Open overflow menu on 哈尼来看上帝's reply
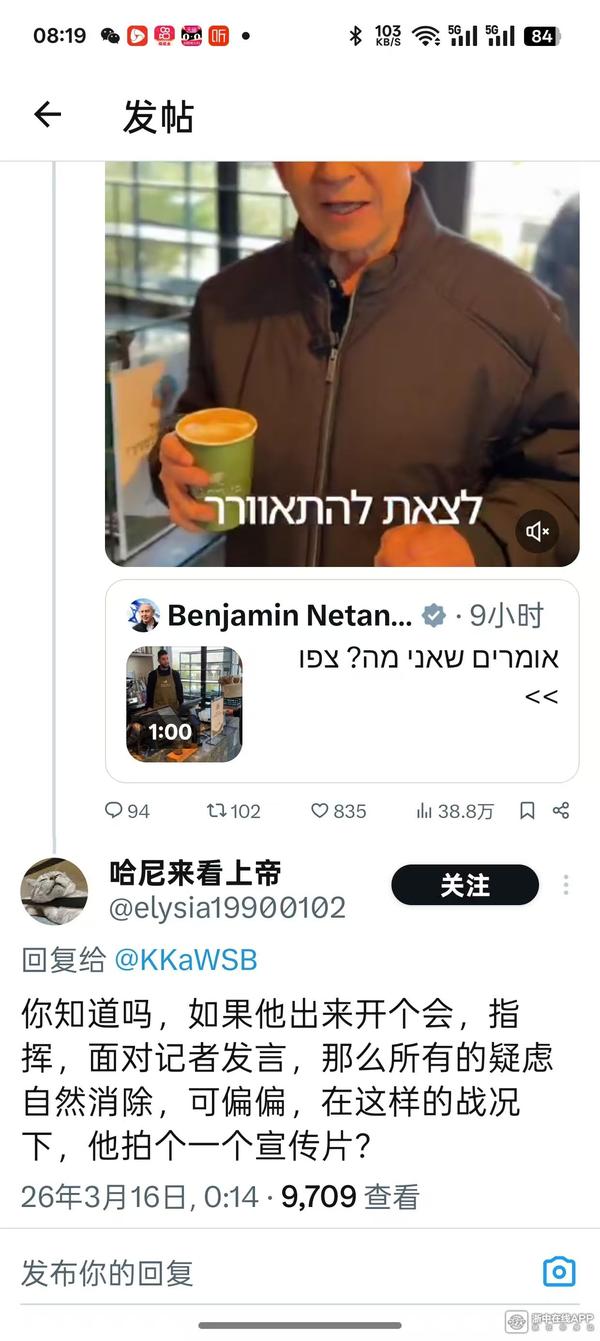 (x=566, y=885)
